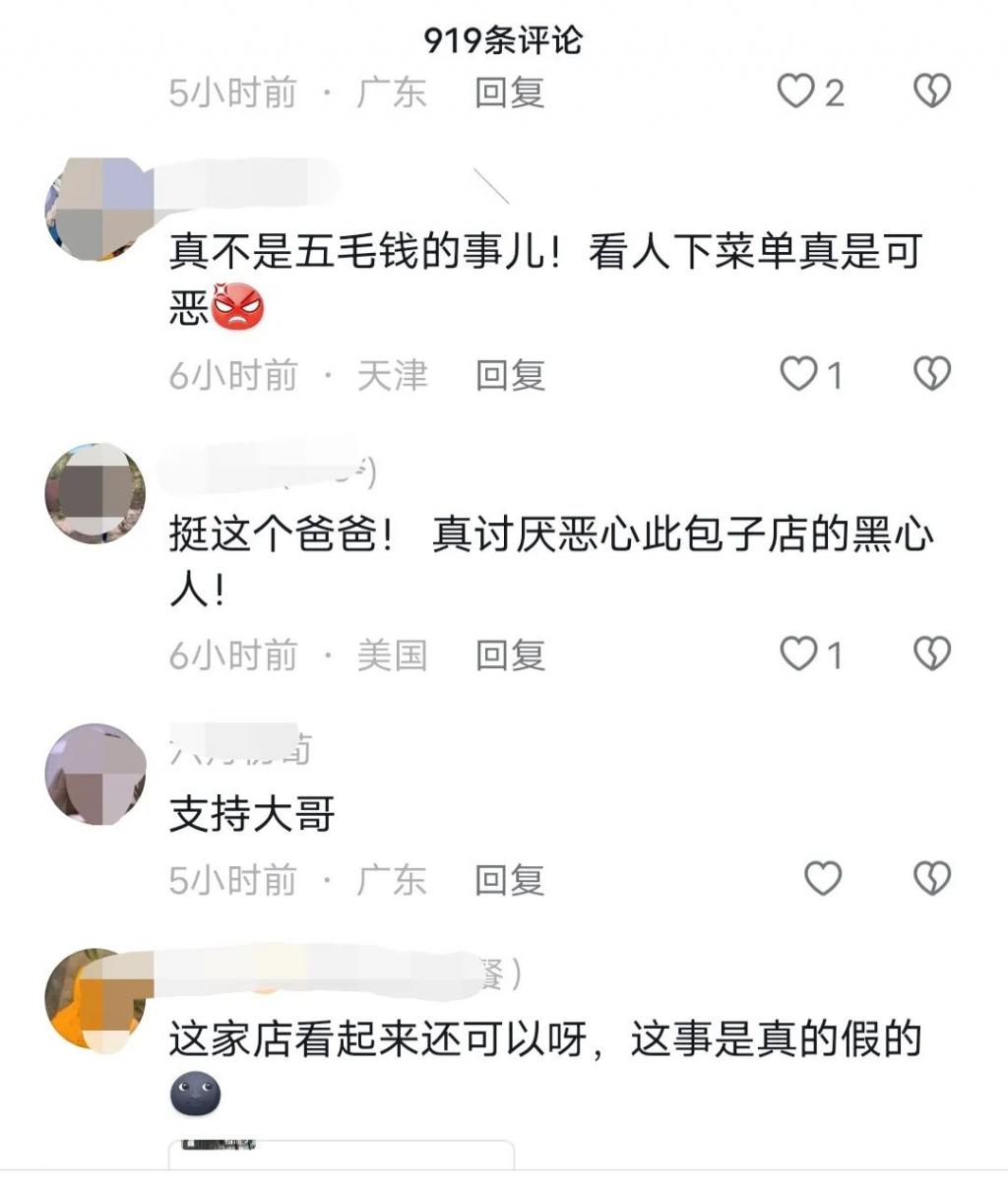Open the avatar of the 天津 commenter
The height and width of the screenshot is (1191, 1008).
tap(94, 210)
